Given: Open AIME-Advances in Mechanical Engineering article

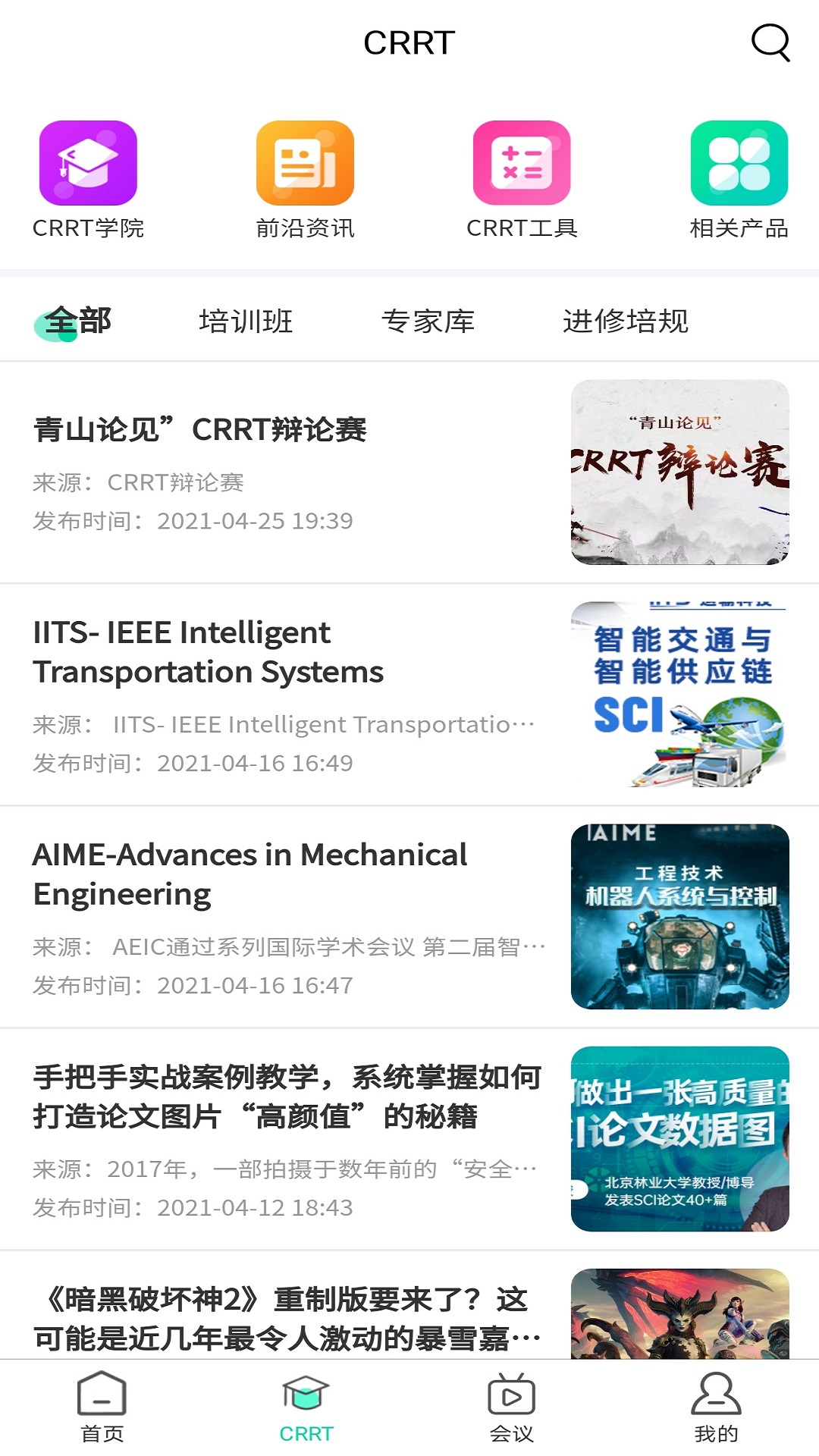Looking at the screenshot, I should [288, 916].
